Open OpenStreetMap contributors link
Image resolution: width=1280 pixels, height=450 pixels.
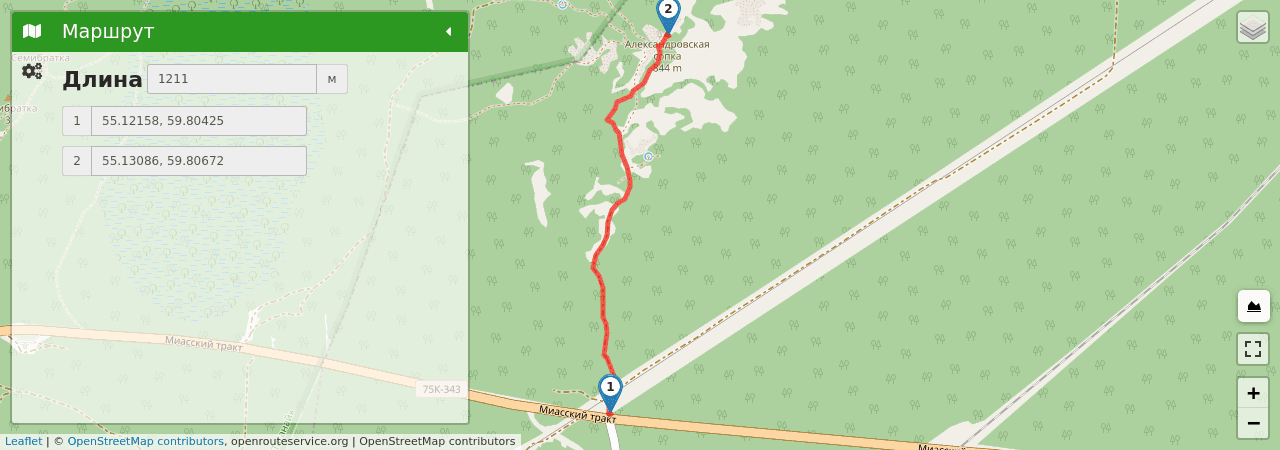click(145, 441)
